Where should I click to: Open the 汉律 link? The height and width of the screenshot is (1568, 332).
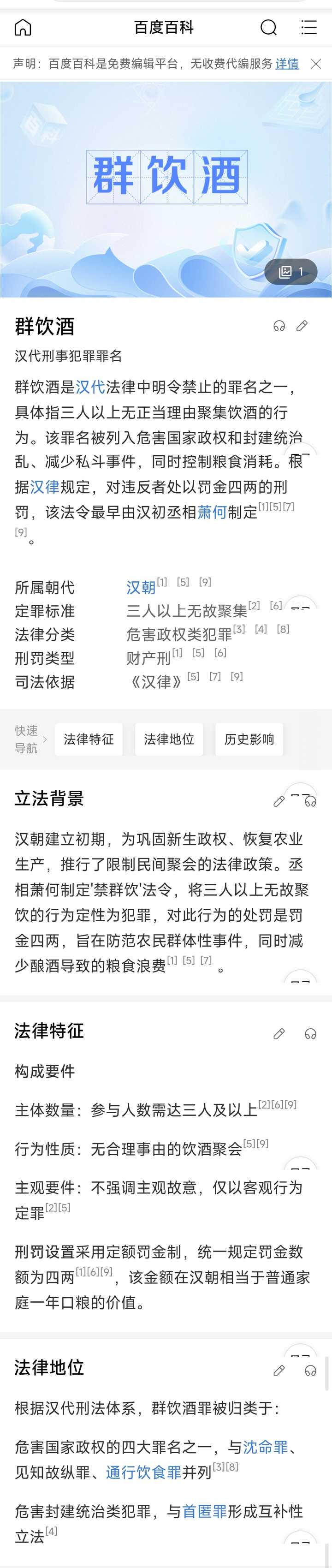coord(45,487)
